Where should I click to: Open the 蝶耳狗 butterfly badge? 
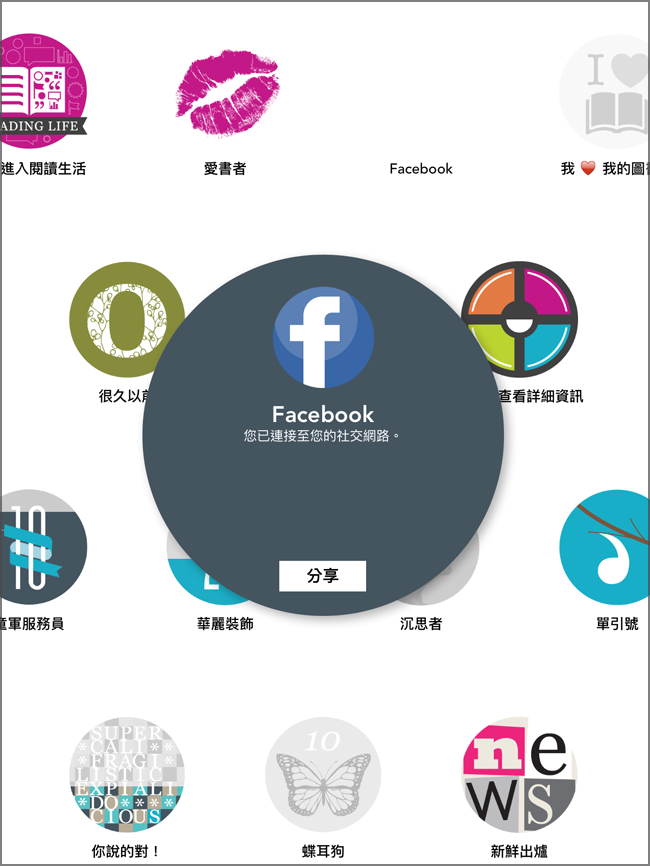click(323, 774)
